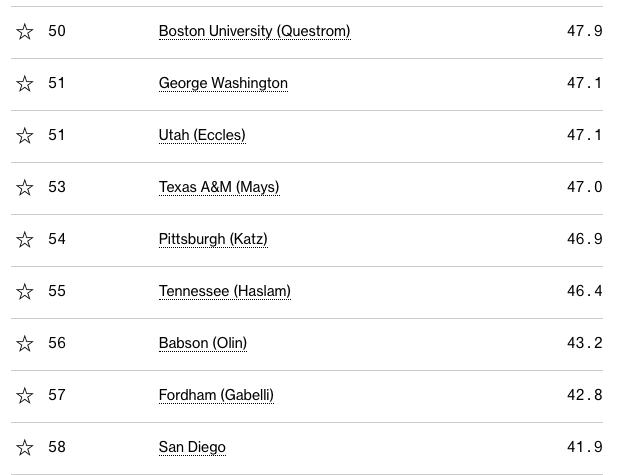The height and width of the screenshot is (475, 617).
Task: Open the George Washington link
Action: pyautogui.click(x=223, y=83)
